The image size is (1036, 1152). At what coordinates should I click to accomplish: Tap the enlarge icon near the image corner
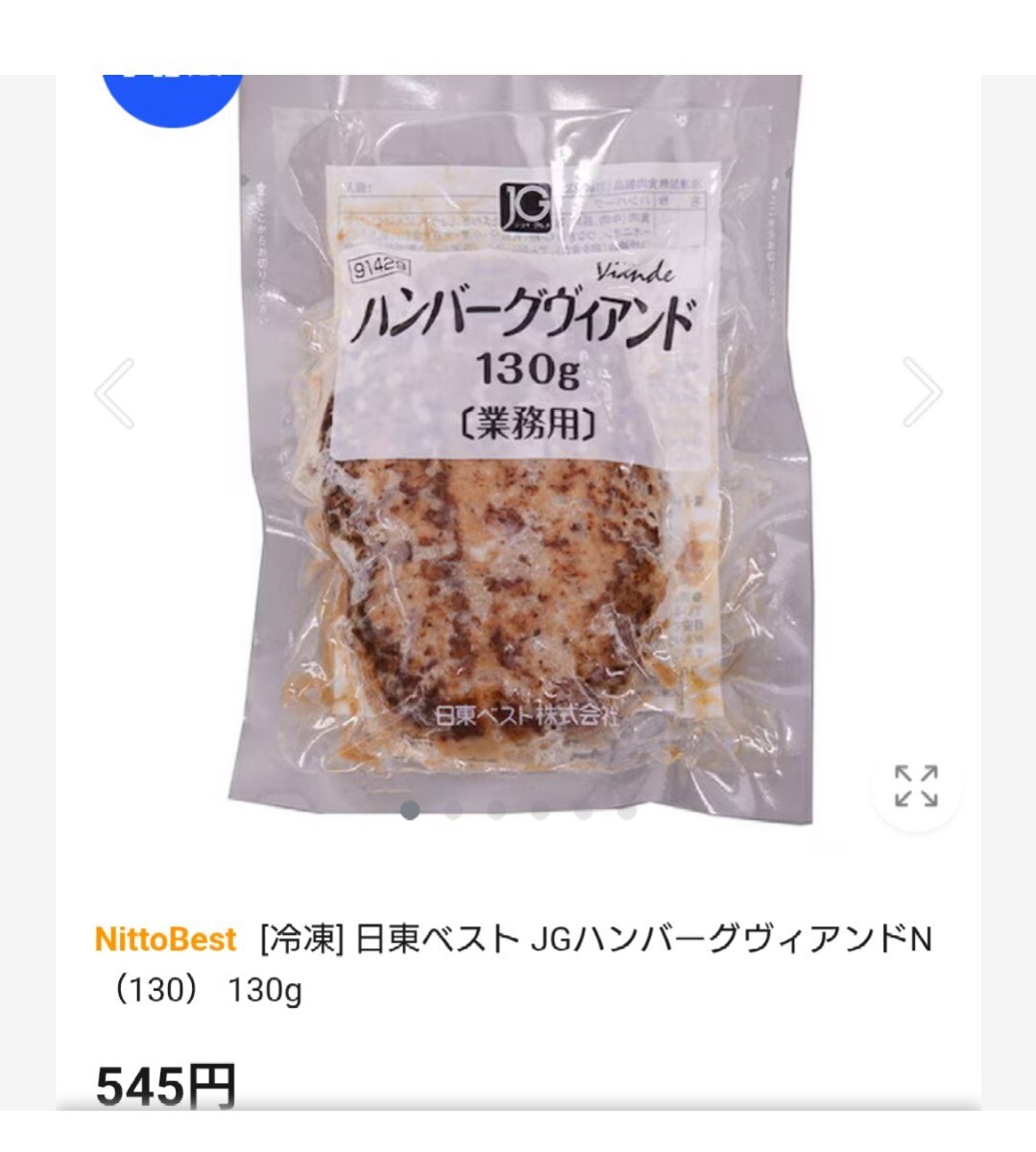coord(919,785)
